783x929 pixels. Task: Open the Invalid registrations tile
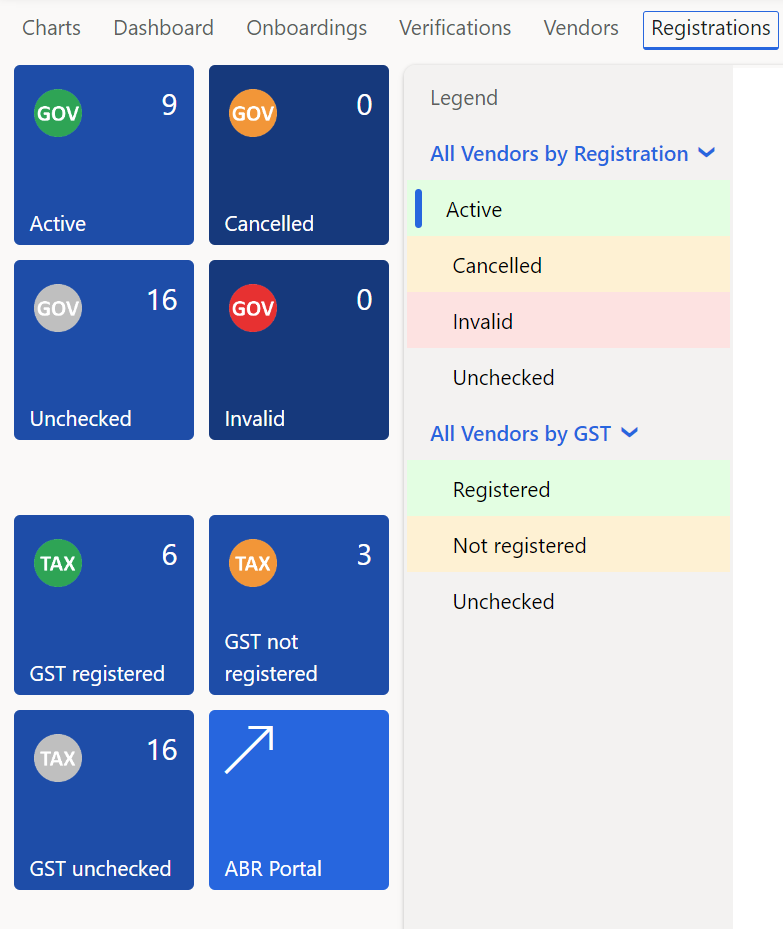(299, 350)
